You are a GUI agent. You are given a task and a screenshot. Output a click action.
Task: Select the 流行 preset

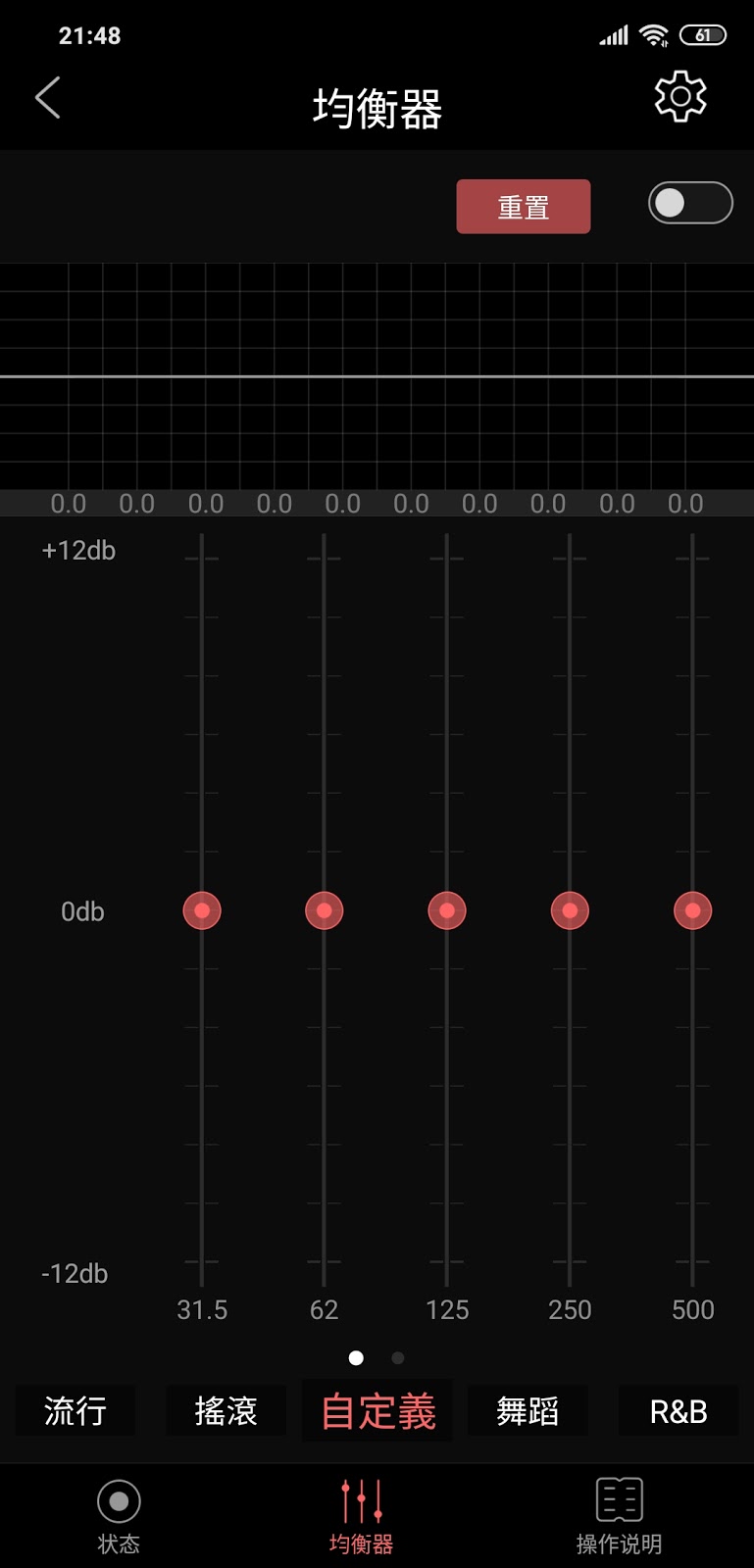tap(75, 1411)
